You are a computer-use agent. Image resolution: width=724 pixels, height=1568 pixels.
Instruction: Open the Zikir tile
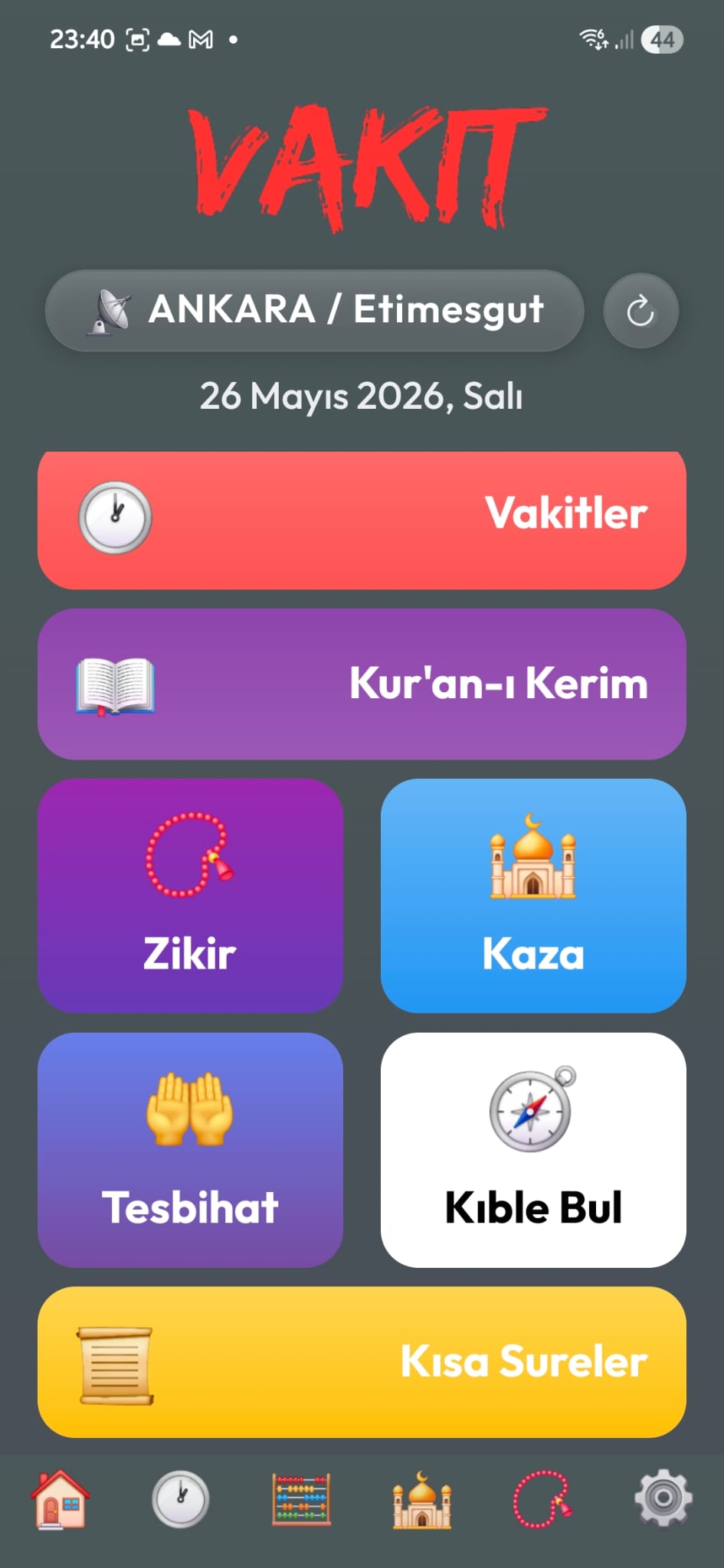tap(190, 895)
